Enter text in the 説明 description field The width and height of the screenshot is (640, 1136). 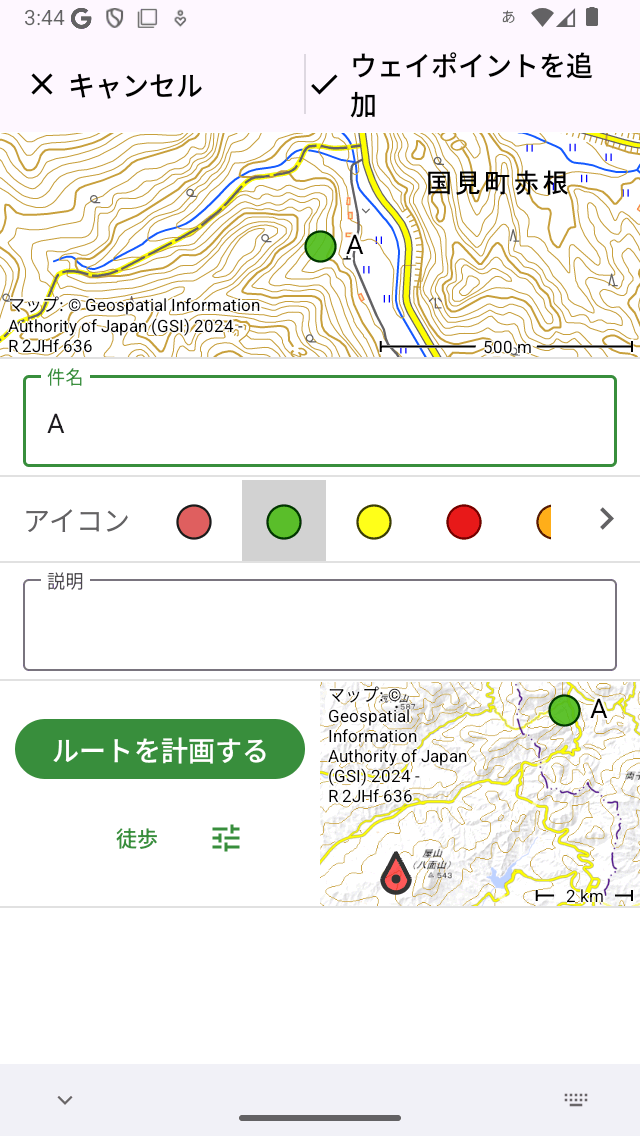(320, 628)
